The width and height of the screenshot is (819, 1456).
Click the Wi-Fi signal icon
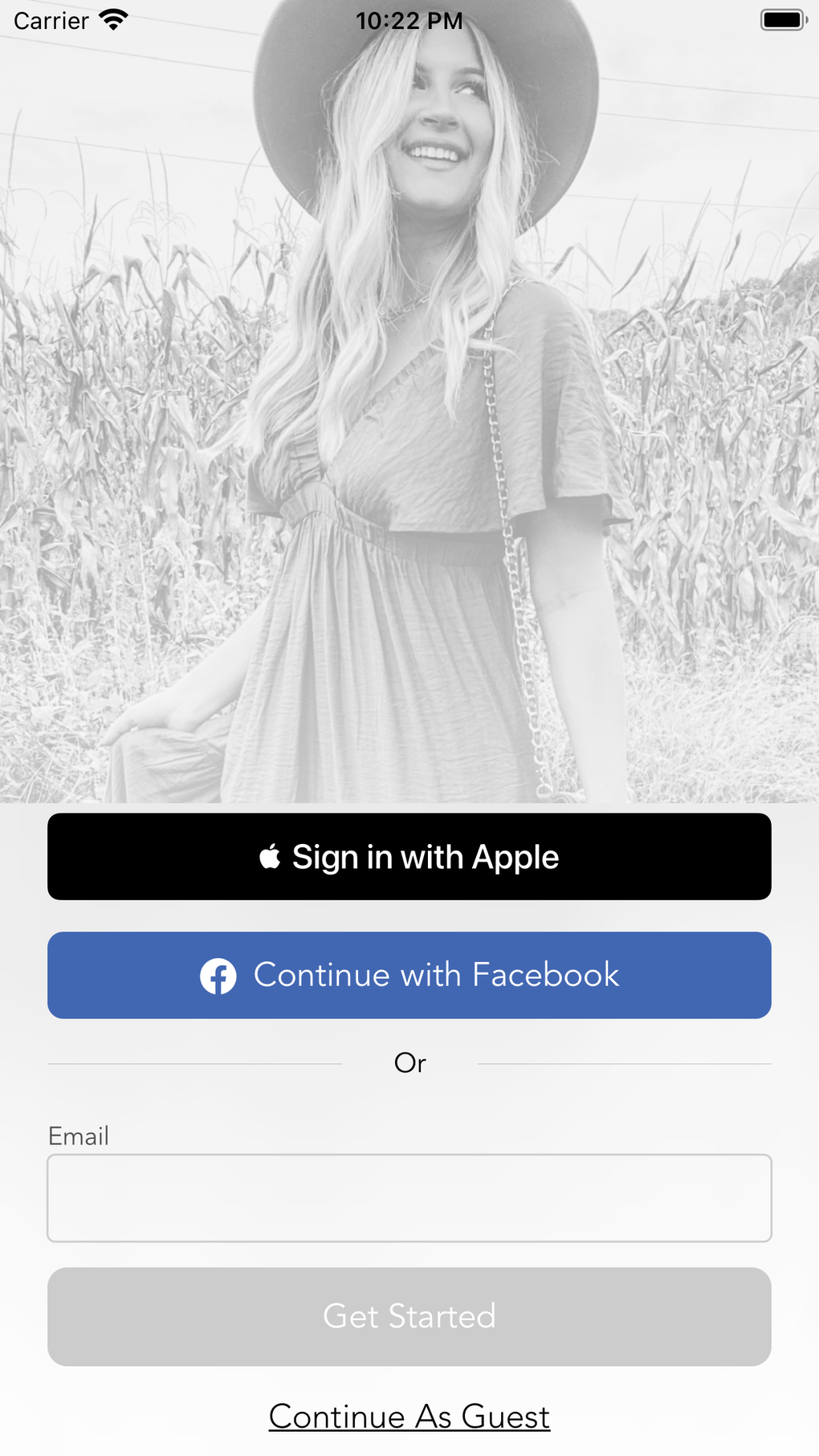pos(112,19)
